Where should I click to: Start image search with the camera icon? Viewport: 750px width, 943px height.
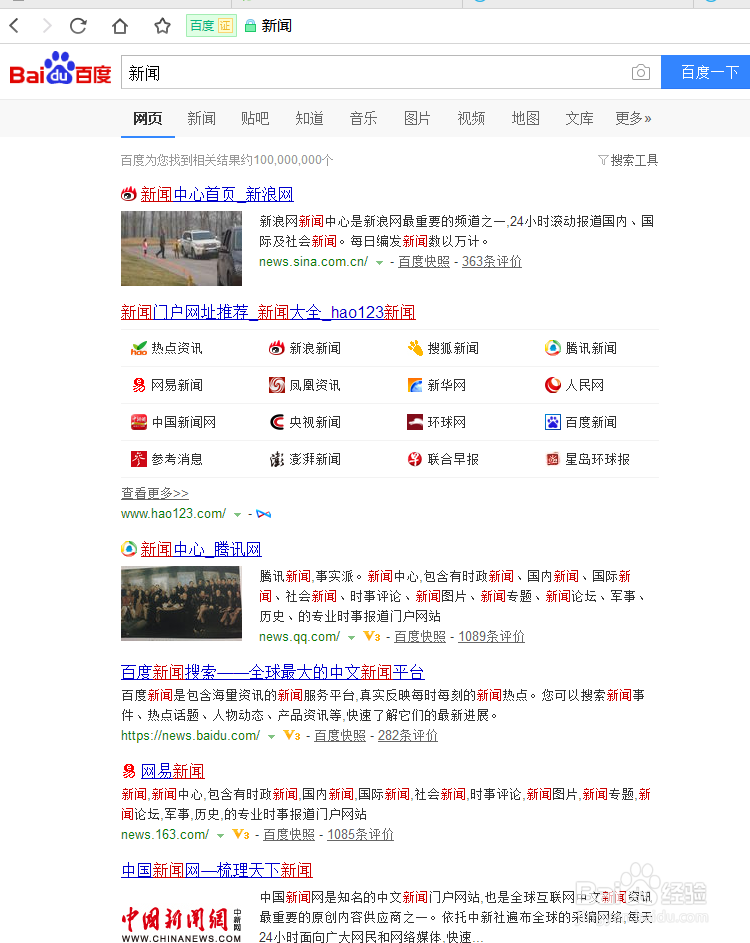point(640,72)
